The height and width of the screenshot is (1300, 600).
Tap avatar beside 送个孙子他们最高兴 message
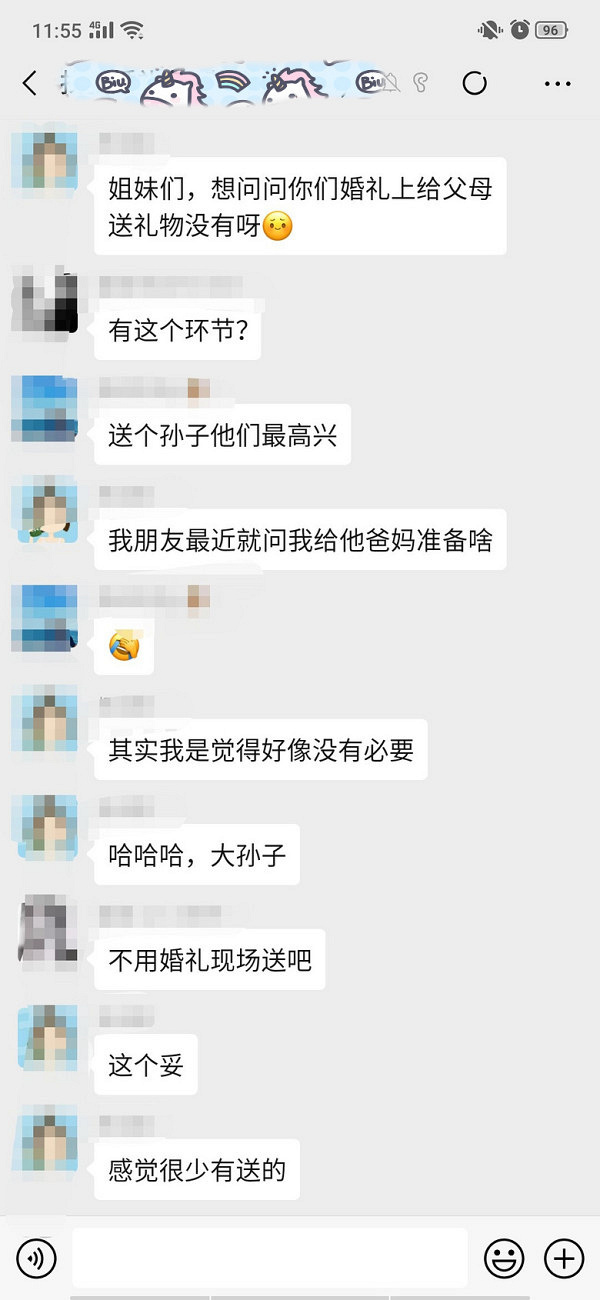click(x=45, y=408)
